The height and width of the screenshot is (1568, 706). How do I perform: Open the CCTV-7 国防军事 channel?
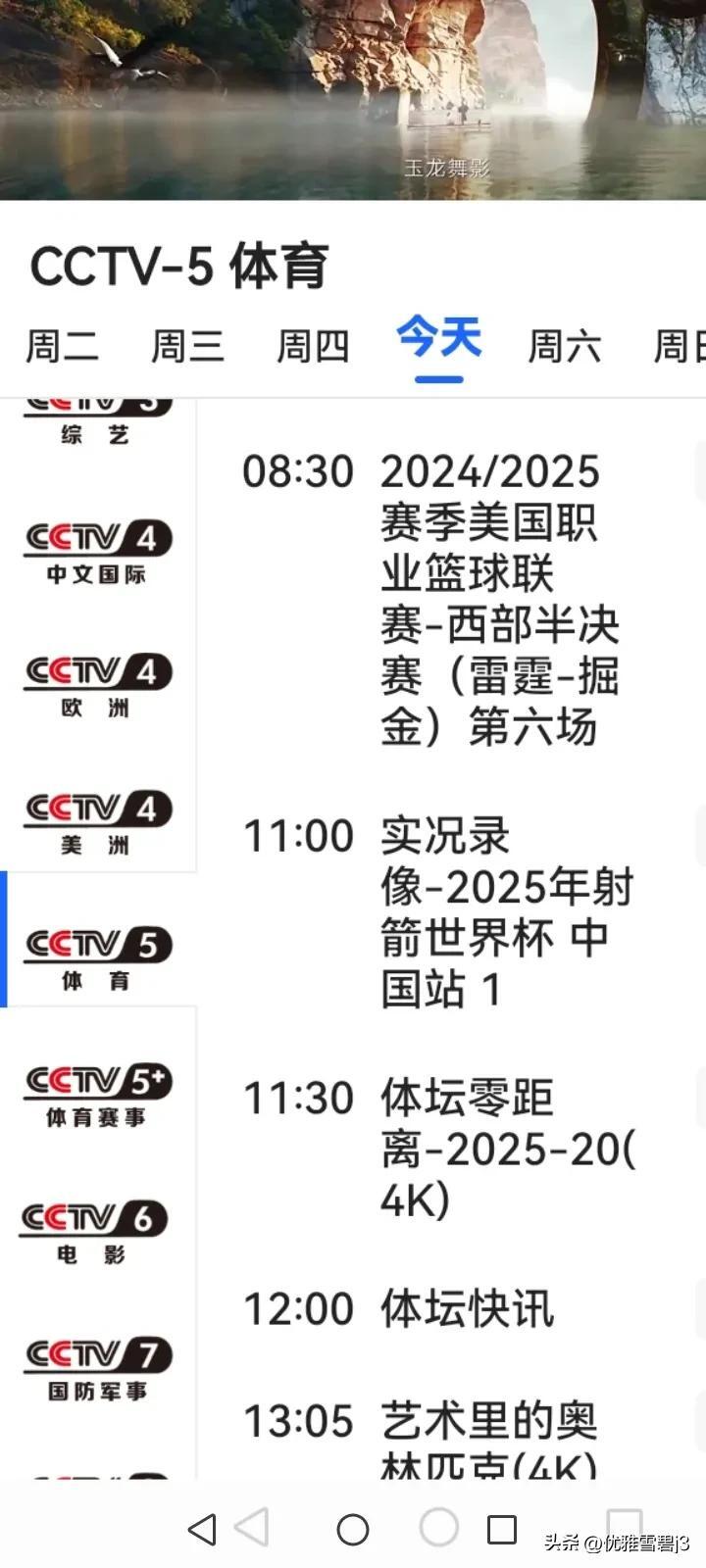coord(95,1367)
